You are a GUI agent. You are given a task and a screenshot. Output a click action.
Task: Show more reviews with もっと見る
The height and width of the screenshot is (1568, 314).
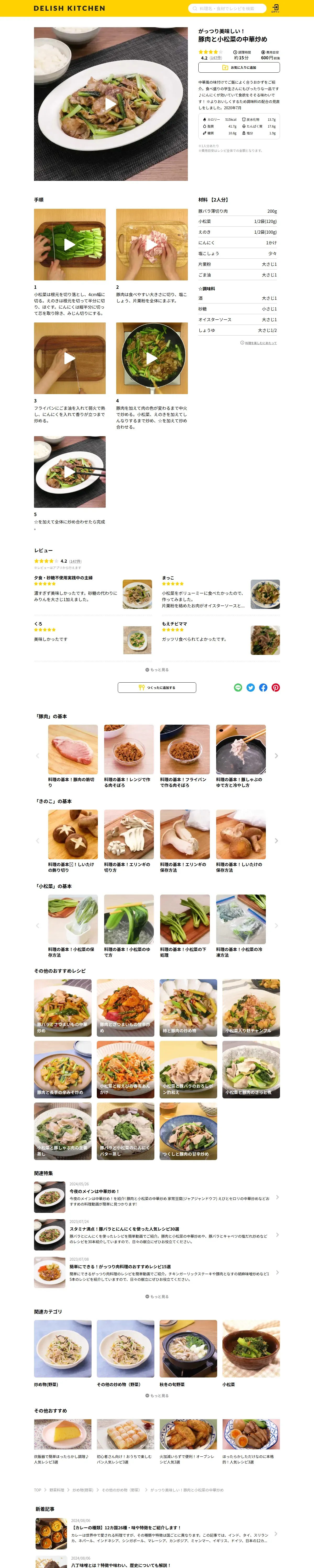click(157, 670)
